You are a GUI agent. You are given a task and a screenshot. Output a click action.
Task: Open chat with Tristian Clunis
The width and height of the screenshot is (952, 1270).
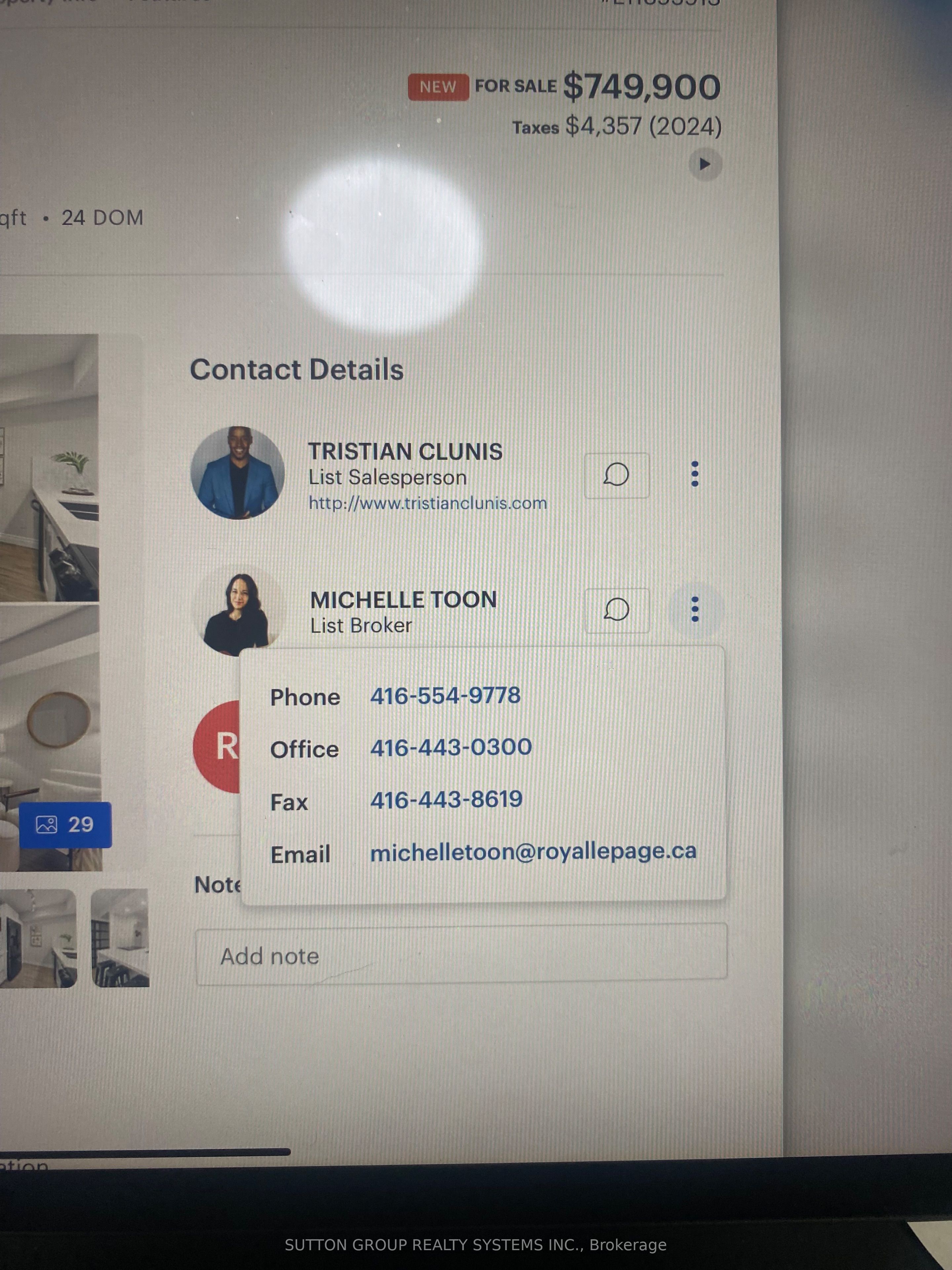click(x=616, y=475)
